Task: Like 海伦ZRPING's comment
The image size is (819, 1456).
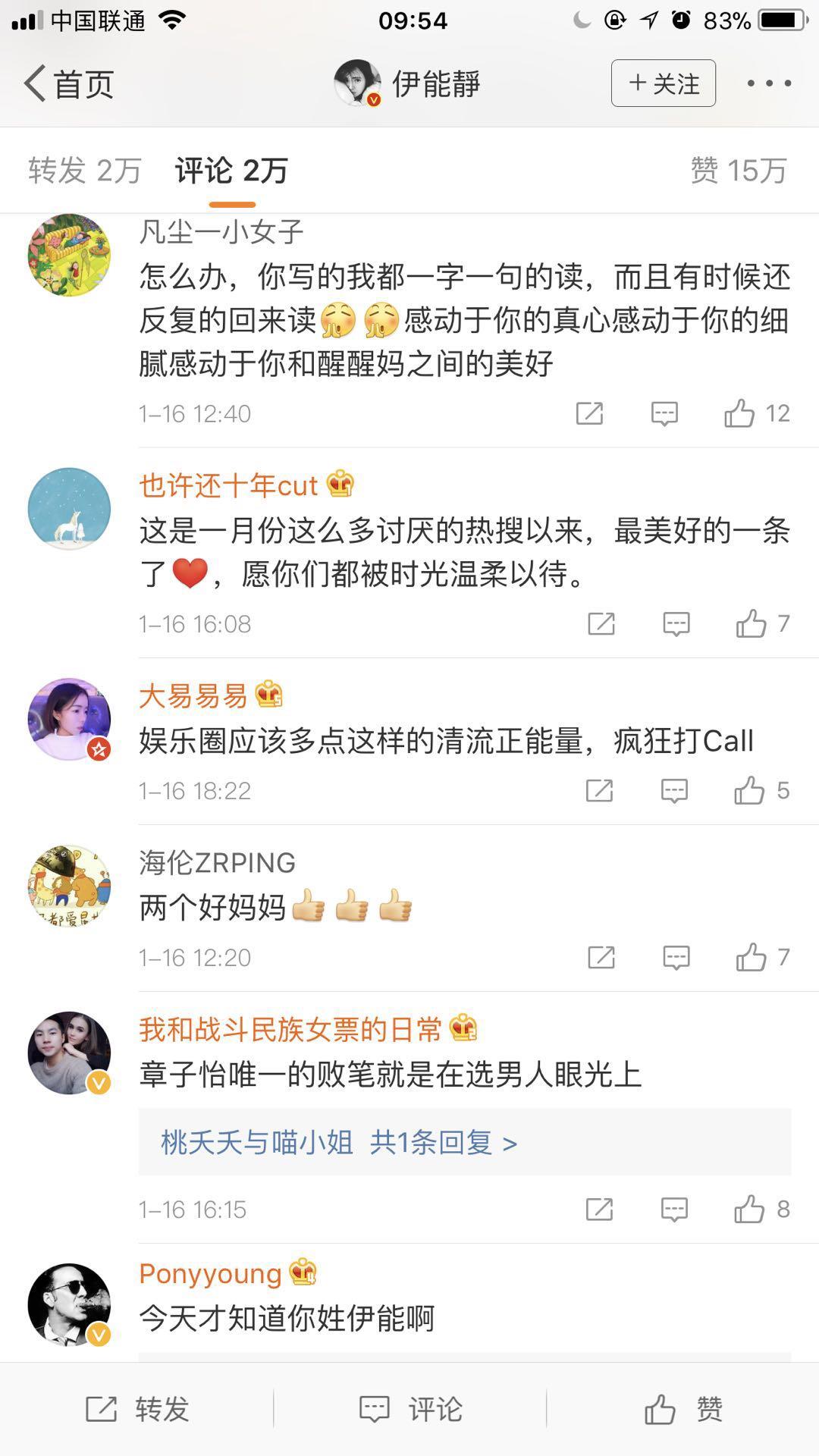Action: tap(751, 958)
